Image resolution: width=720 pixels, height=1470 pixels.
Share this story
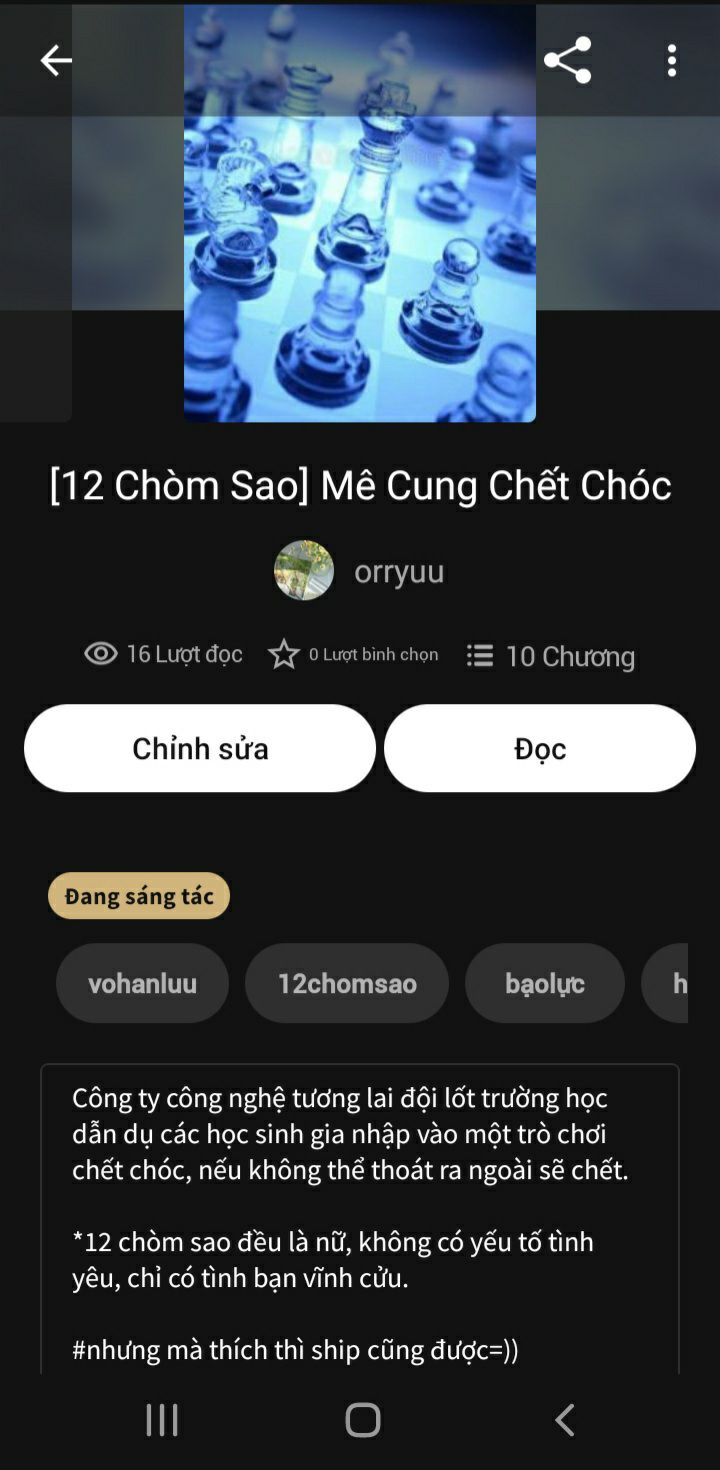tap(567, 61)
